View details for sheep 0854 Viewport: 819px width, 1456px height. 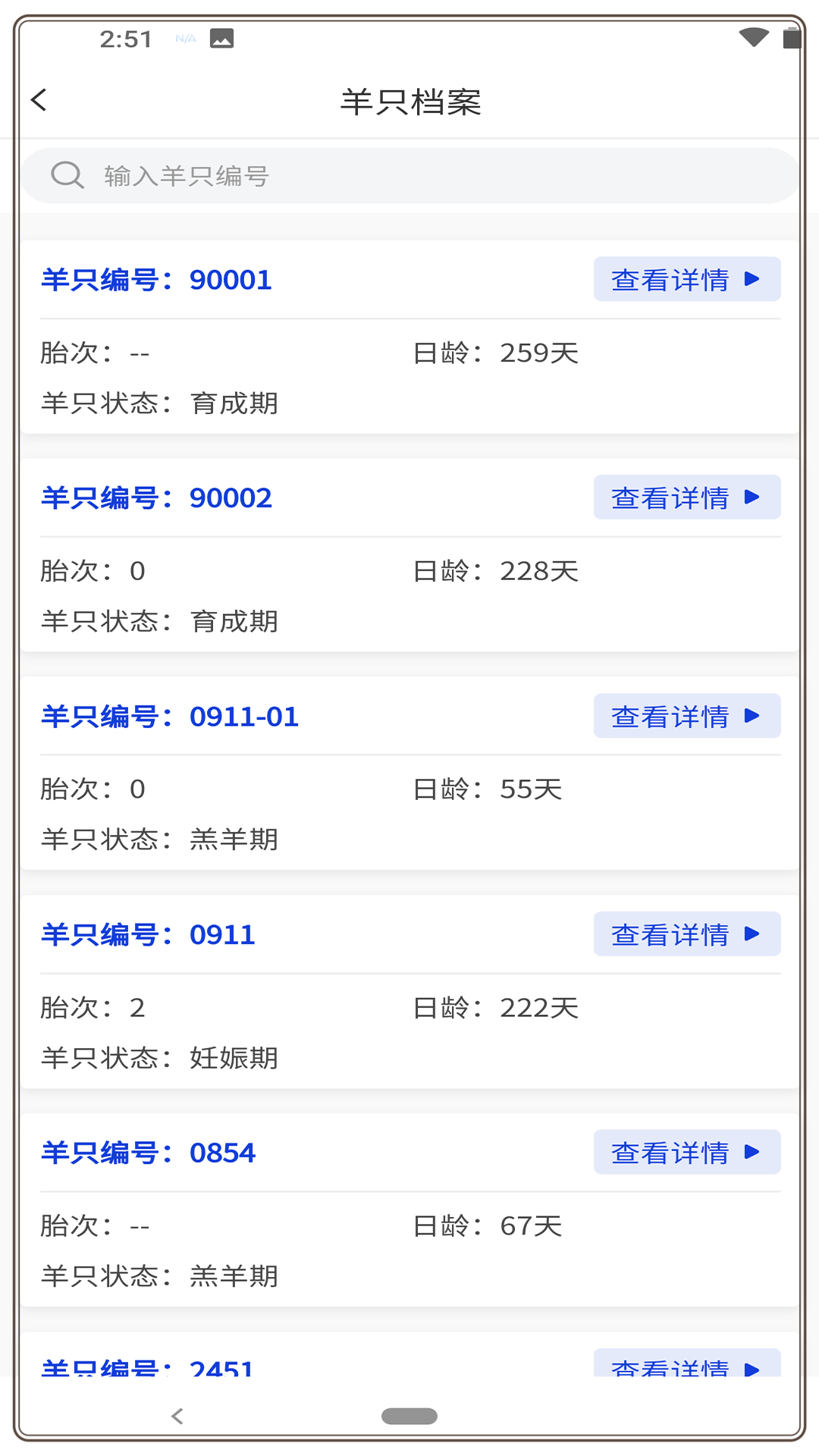687,1152
